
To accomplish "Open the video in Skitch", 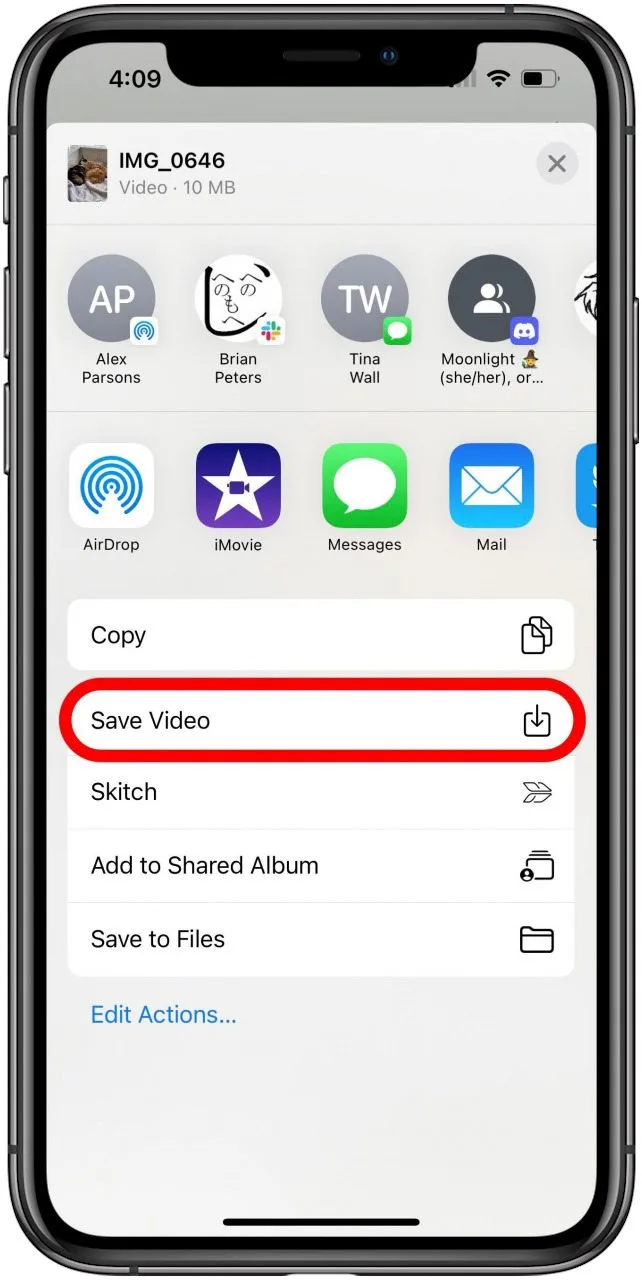I will click(x=321, y=792).
